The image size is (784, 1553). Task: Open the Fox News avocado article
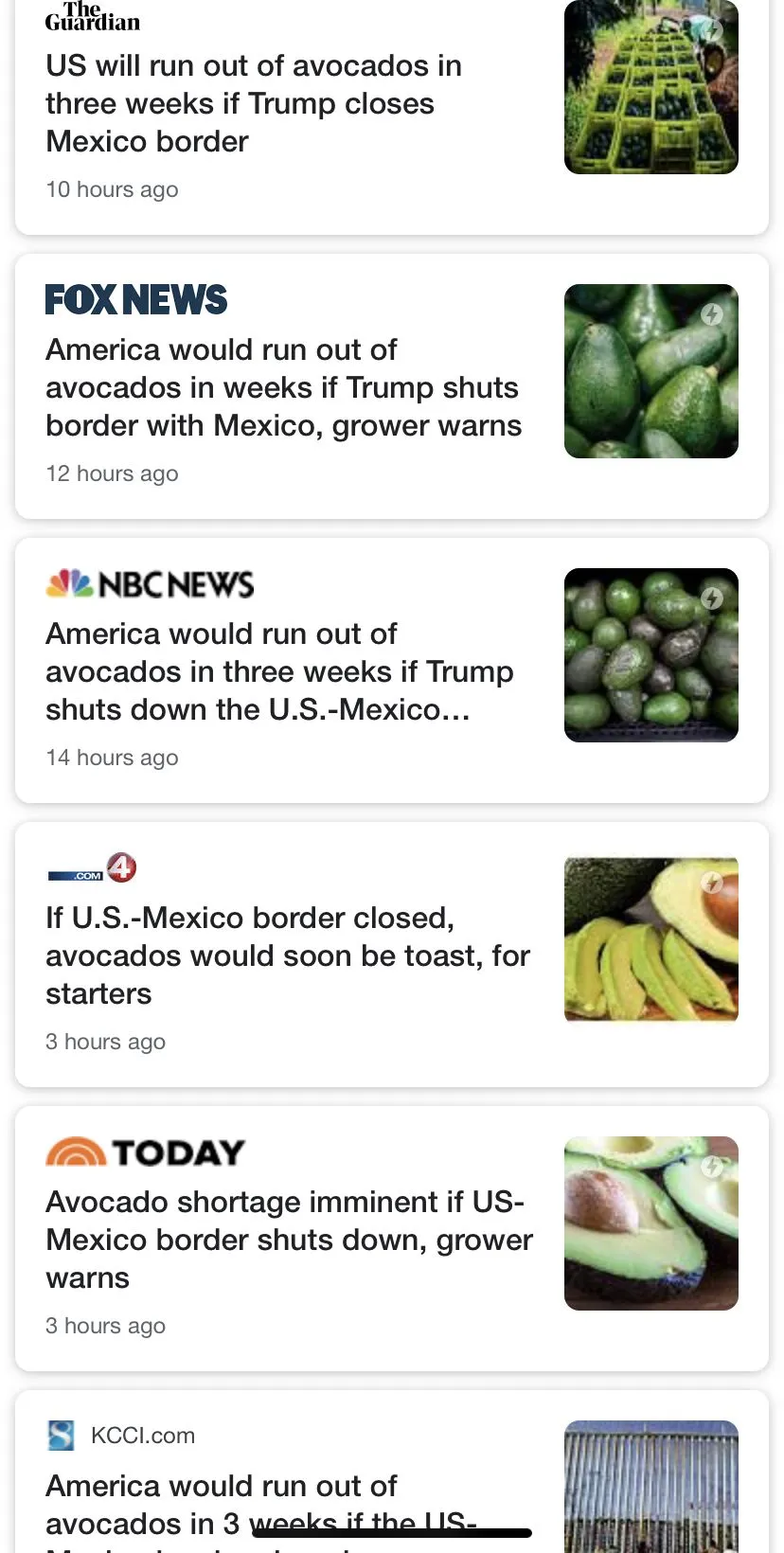click(283, 387)
